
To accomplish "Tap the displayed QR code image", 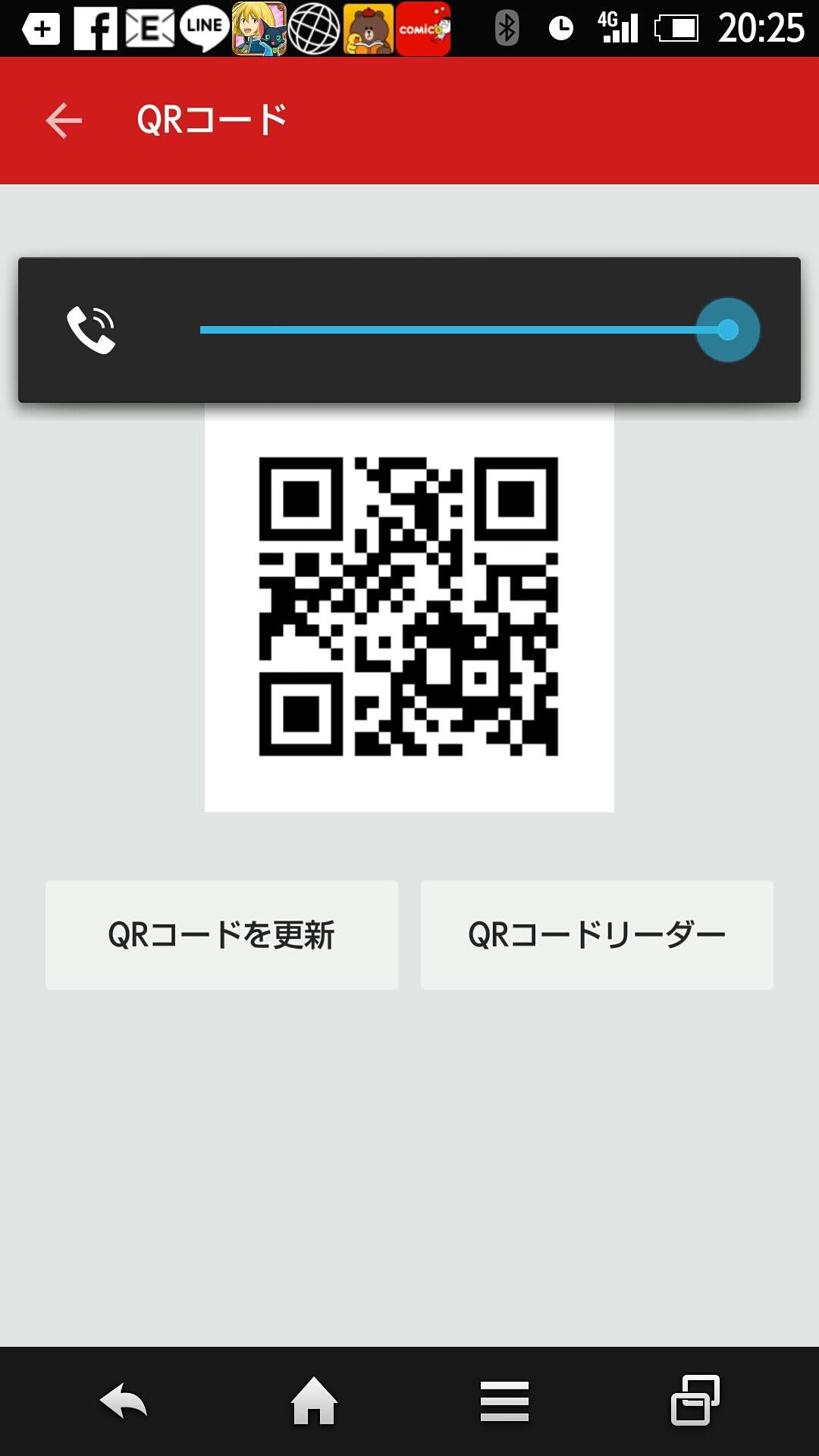I will (x=409, y=607).
